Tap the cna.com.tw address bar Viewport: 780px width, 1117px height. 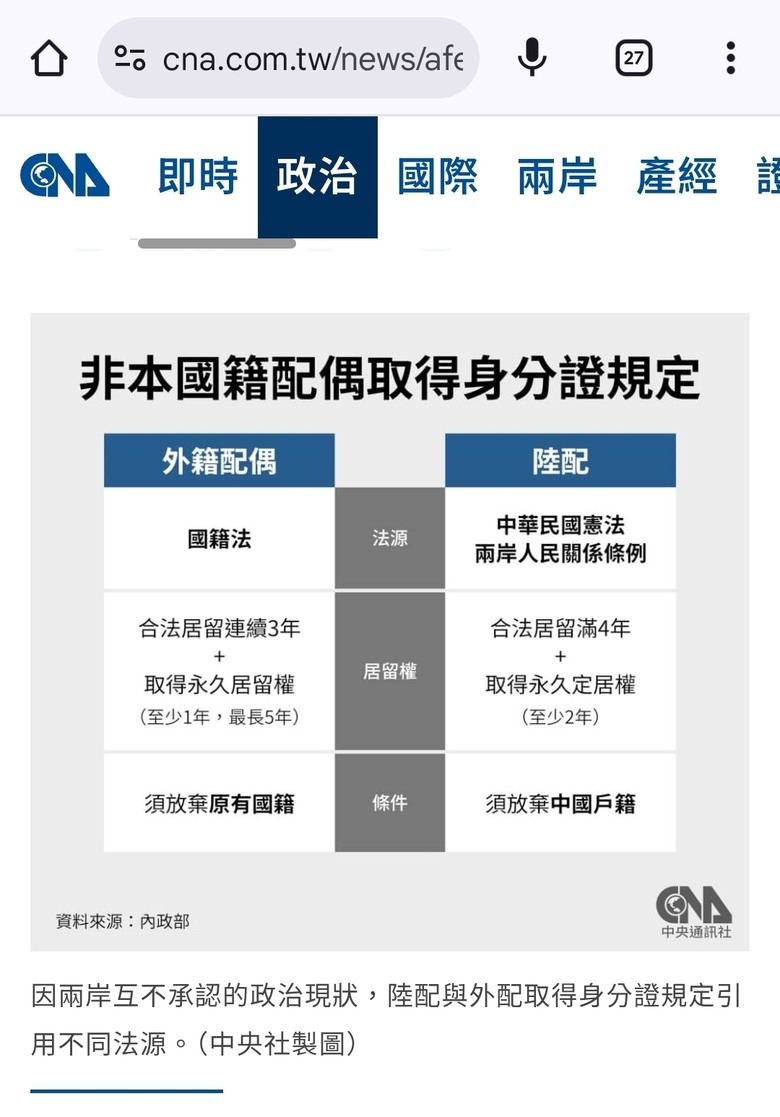(300, 58)
